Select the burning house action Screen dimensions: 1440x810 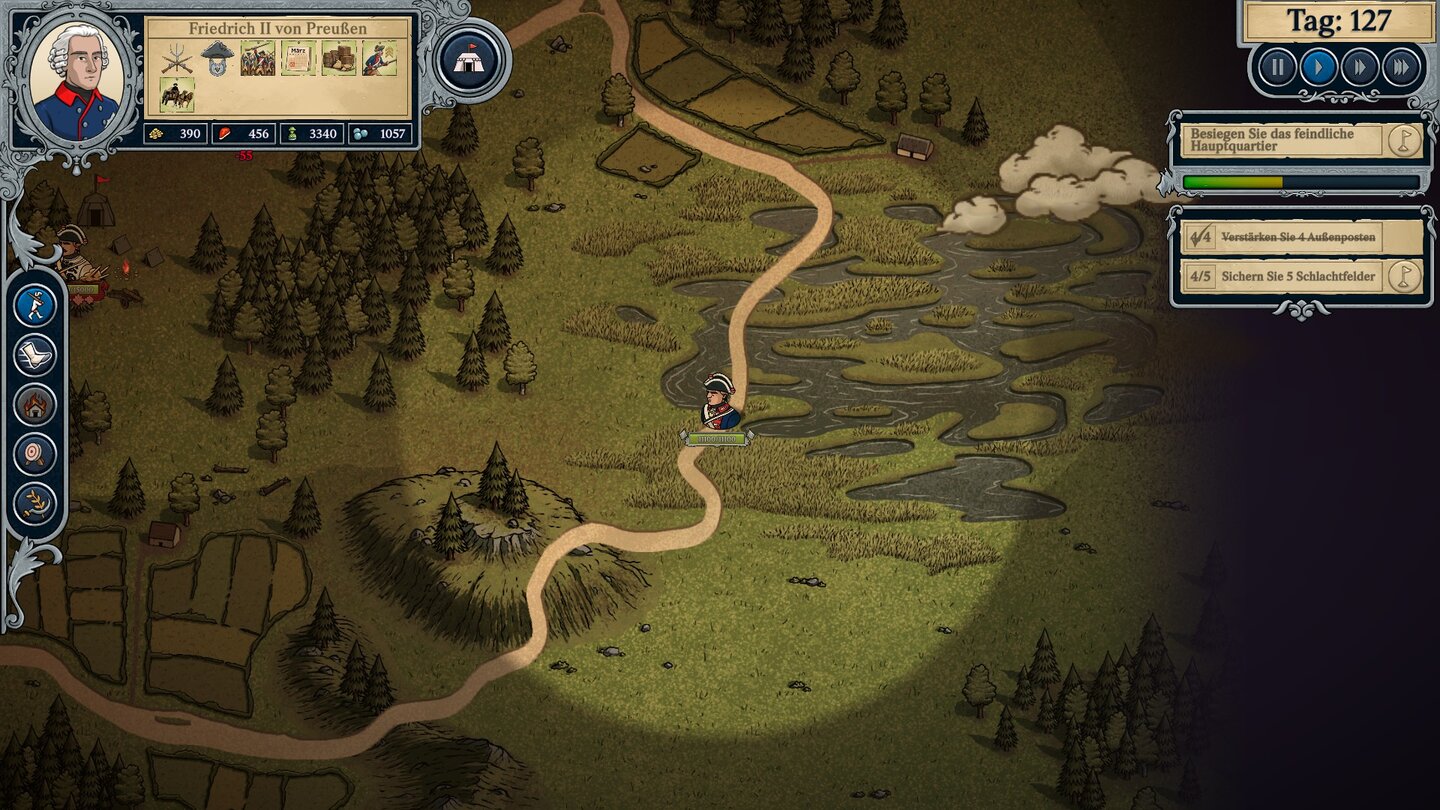click(x=35, y=405)
